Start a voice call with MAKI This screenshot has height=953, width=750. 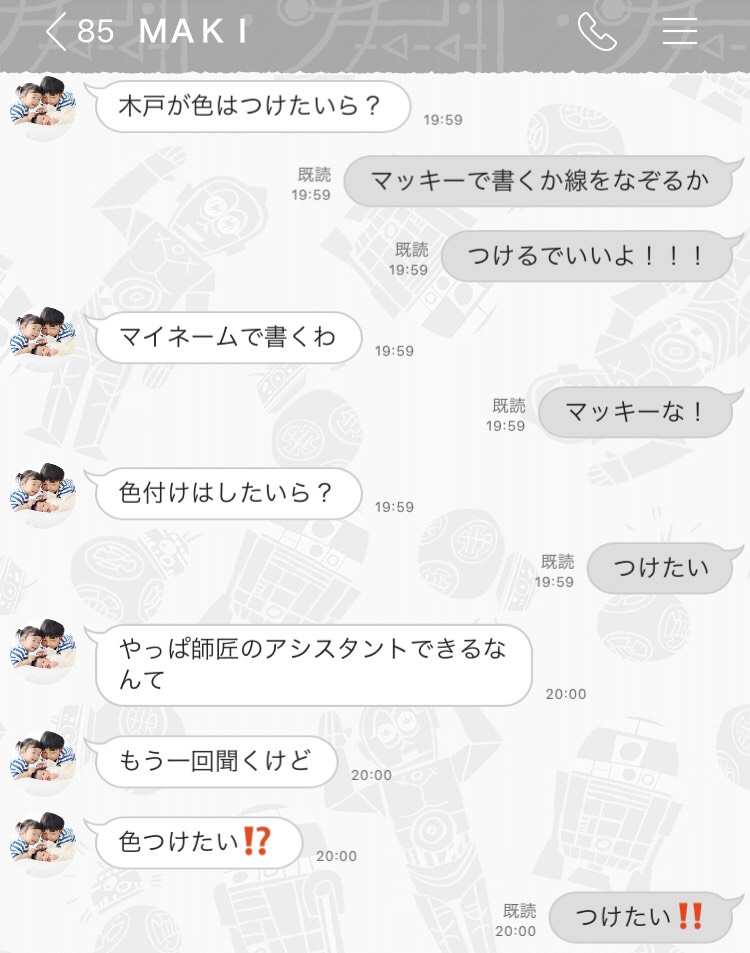597,32
